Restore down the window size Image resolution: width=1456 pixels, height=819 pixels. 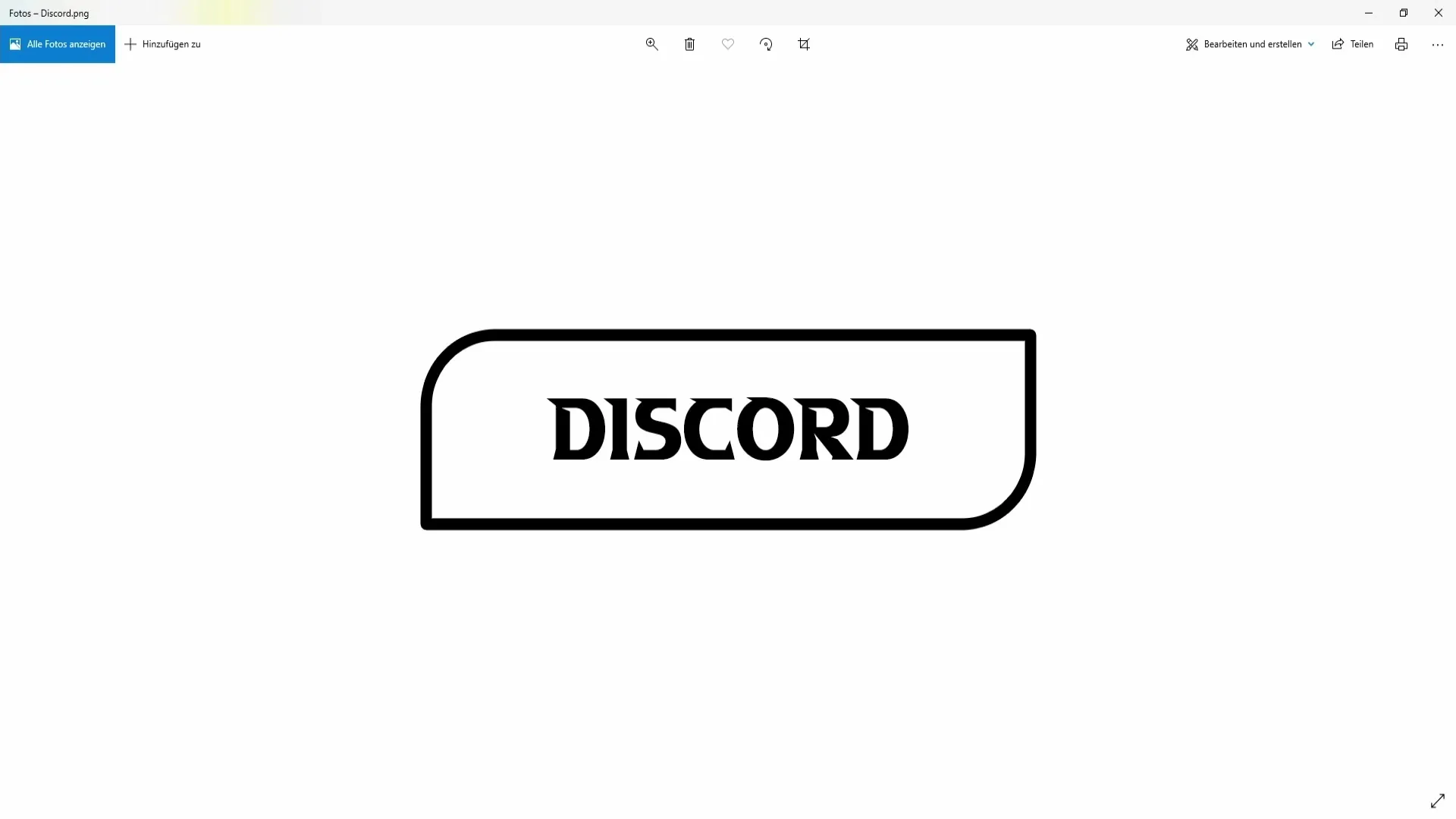click(1404, 13)
